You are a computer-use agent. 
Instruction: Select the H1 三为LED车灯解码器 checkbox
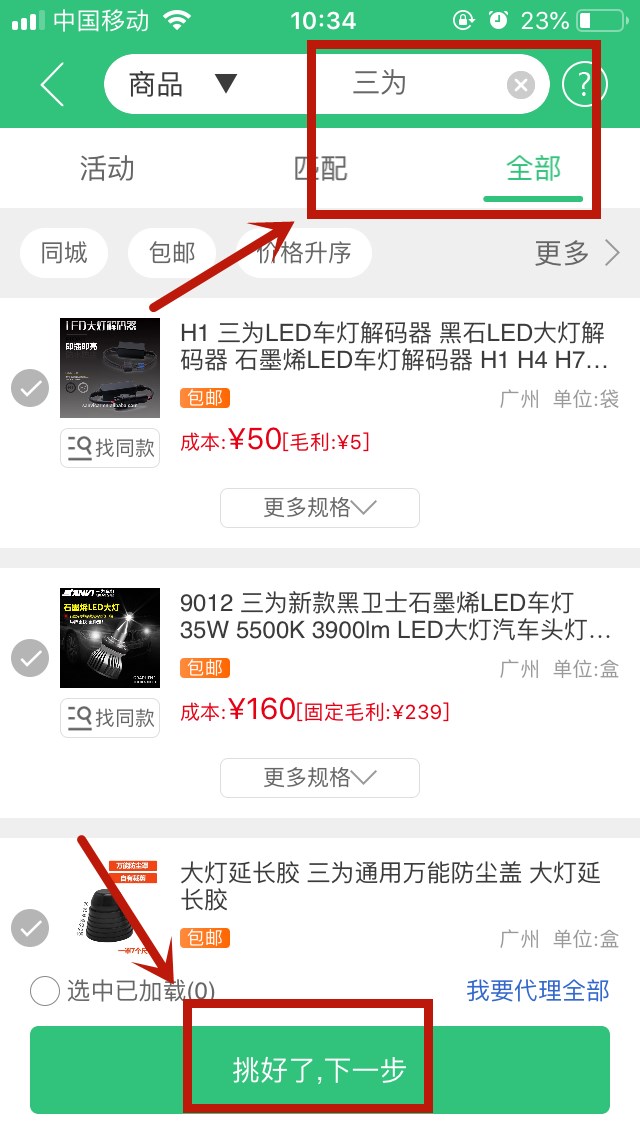pyautogui.click(x=30, y=389)
